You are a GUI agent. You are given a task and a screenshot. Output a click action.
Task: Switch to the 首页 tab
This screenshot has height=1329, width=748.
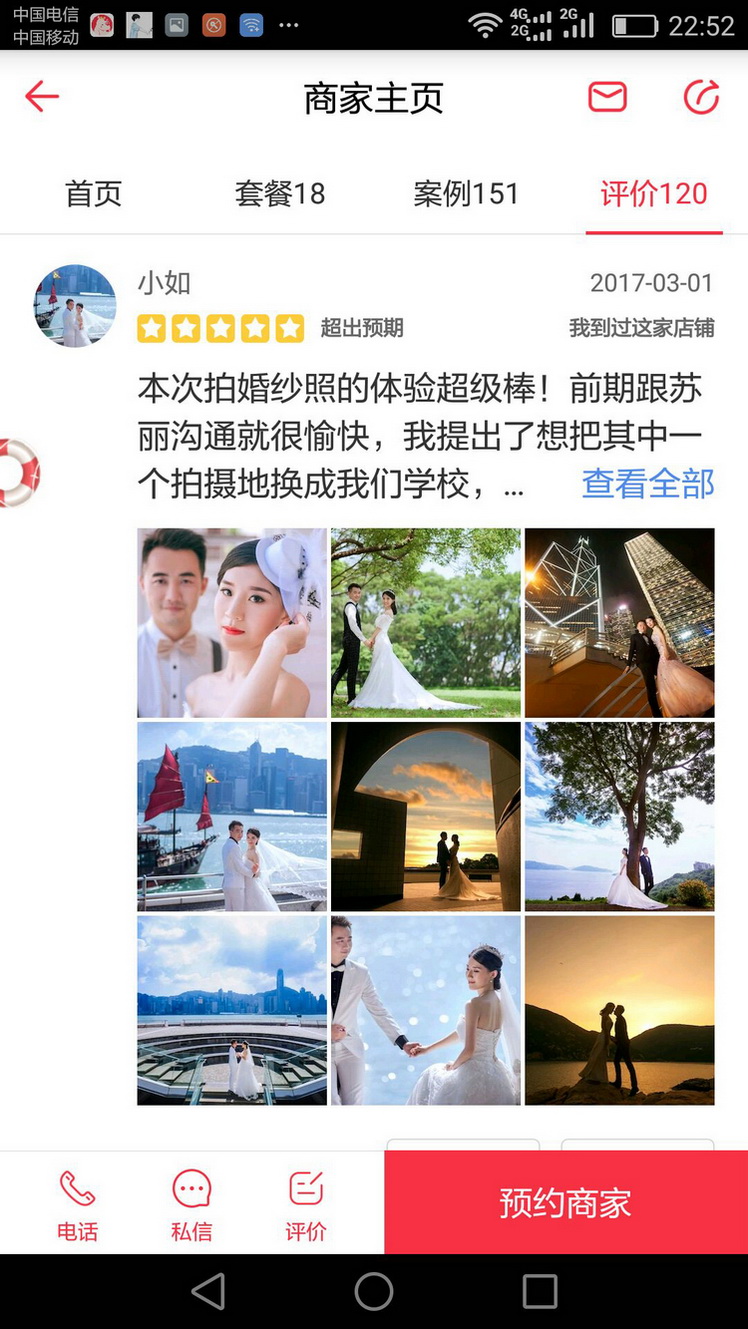pos(93,193)
